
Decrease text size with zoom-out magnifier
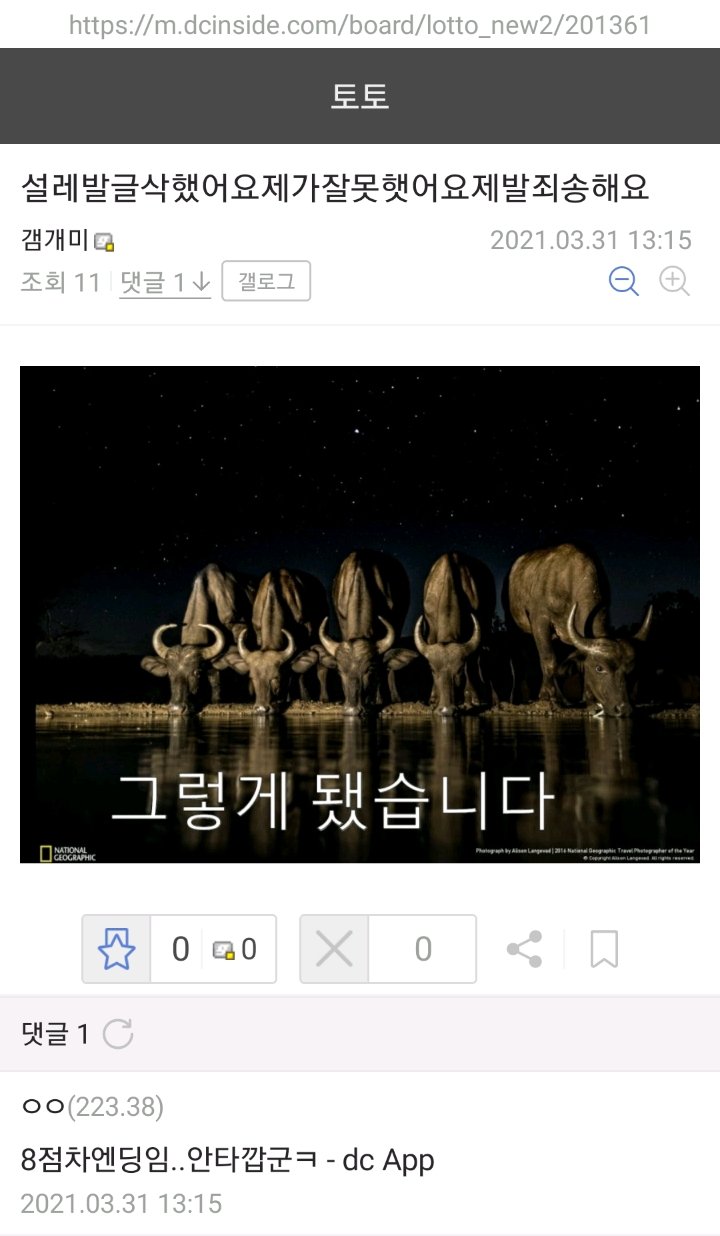point(623,282)
